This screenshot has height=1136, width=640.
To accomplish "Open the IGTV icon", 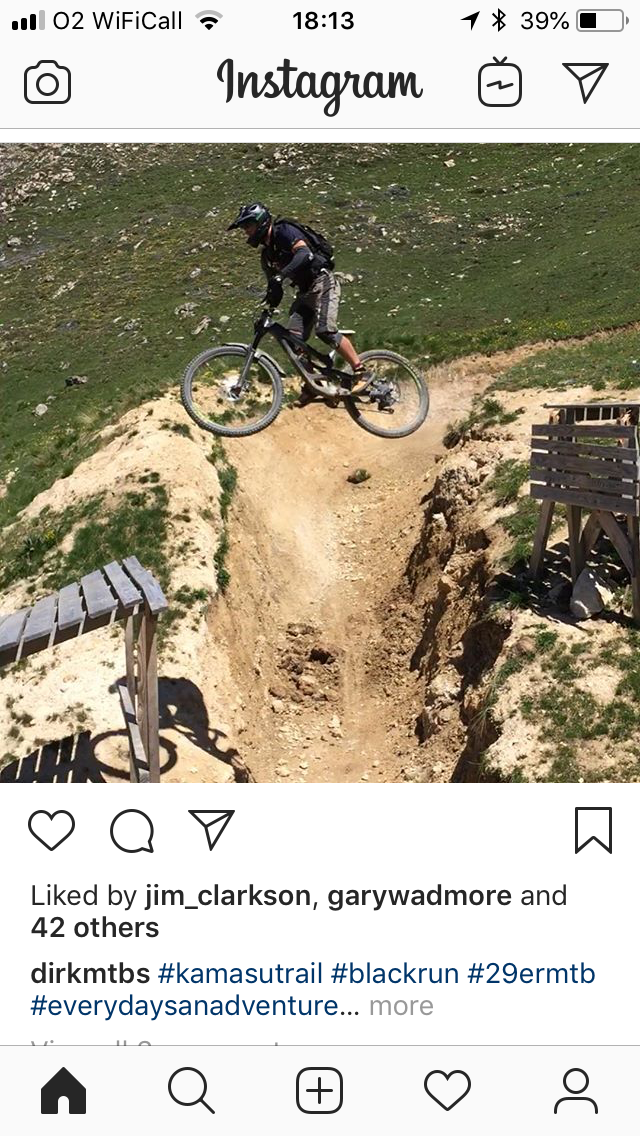I will [x=500, y=83].
